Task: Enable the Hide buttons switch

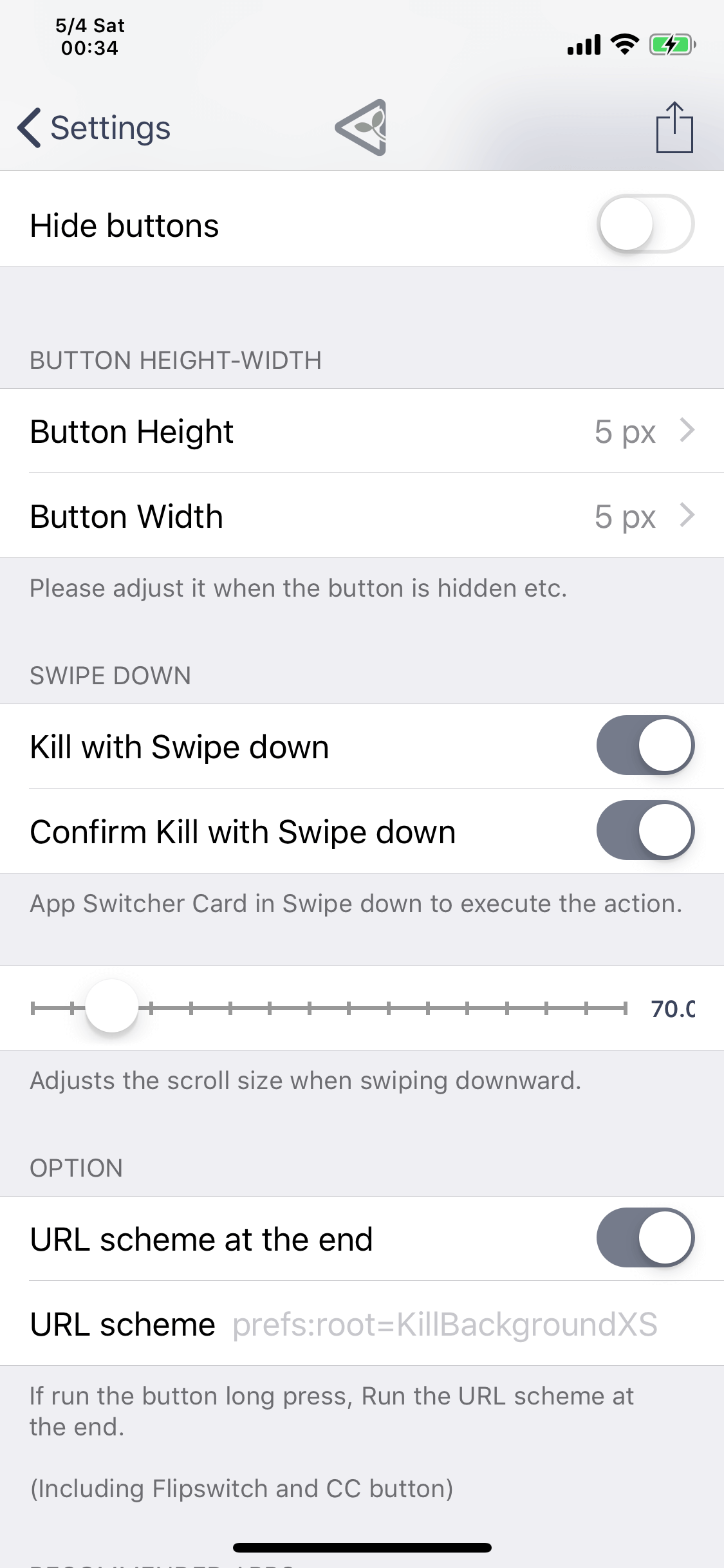Action: tap(645, 224)
